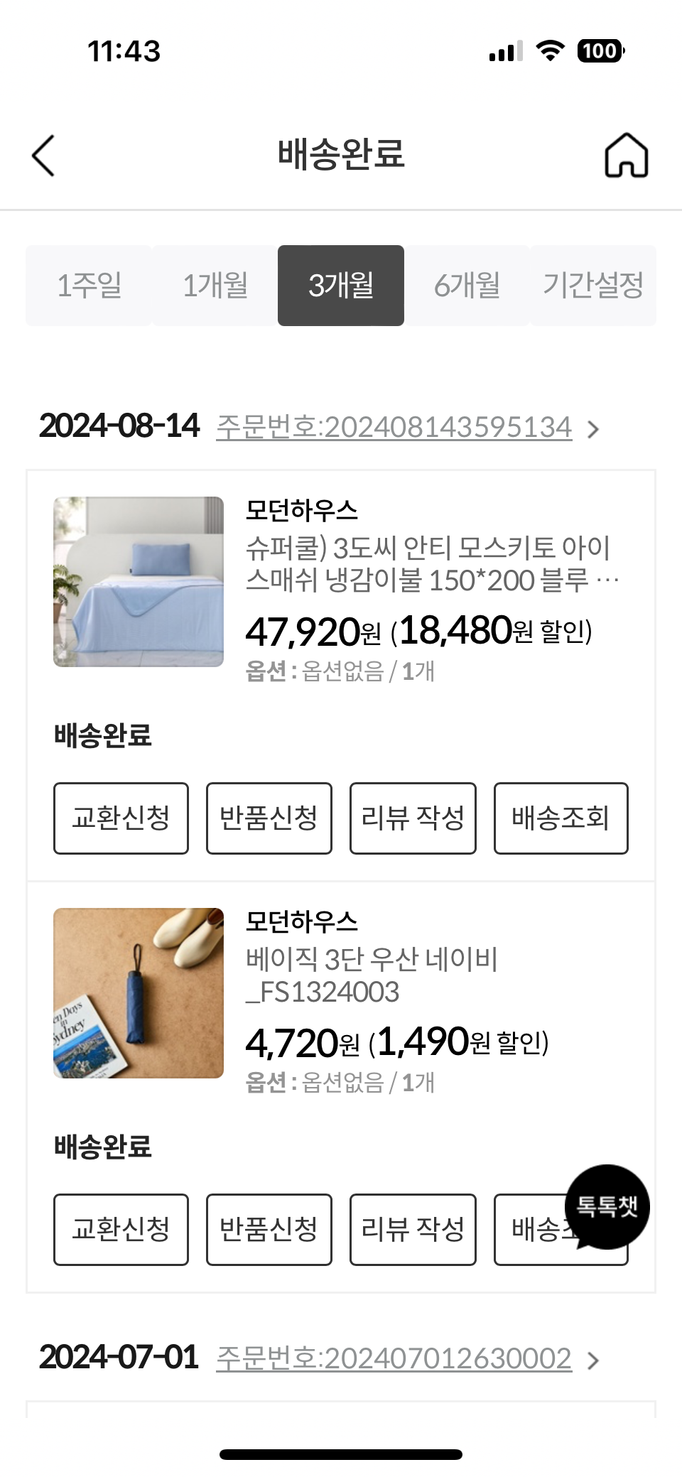Check 배송조회 for the cooling blanket
Image resolution: width=682 pixels, height=1477 pixels.
pyautogui.click(x=561, y=818)
